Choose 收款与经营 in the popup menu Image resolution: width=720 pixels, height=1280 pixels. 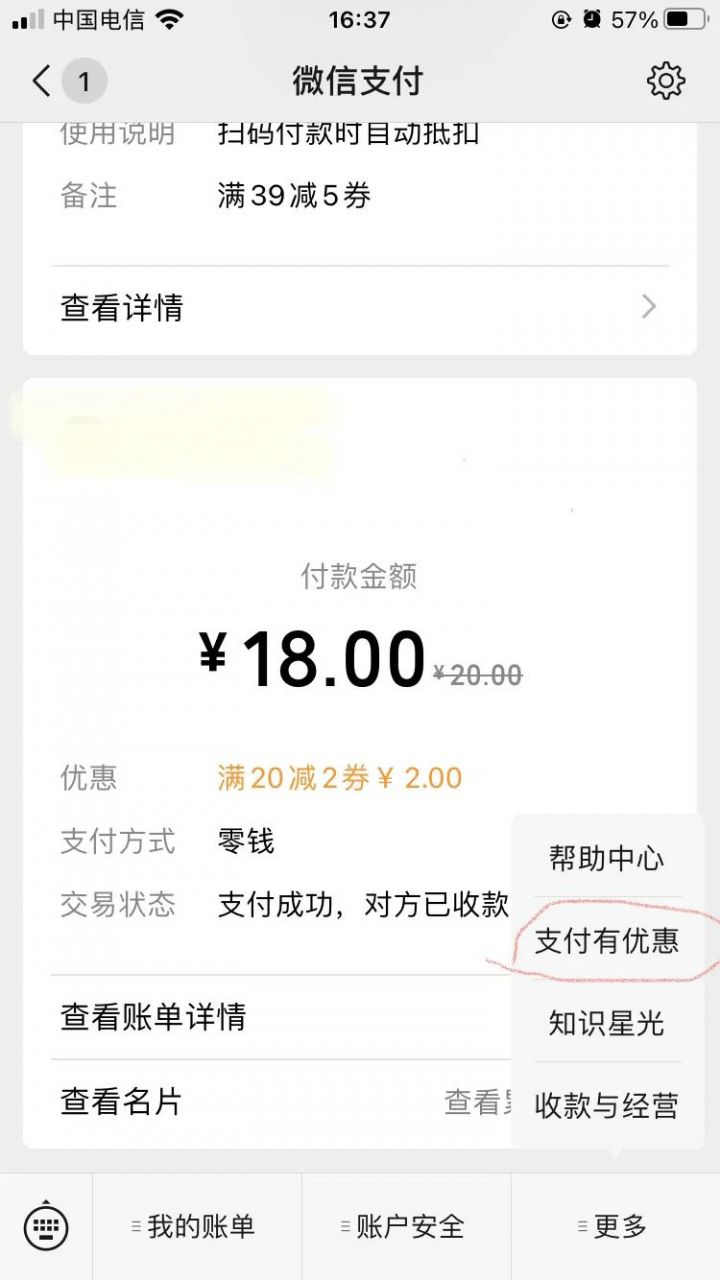tap(606, 1106)
